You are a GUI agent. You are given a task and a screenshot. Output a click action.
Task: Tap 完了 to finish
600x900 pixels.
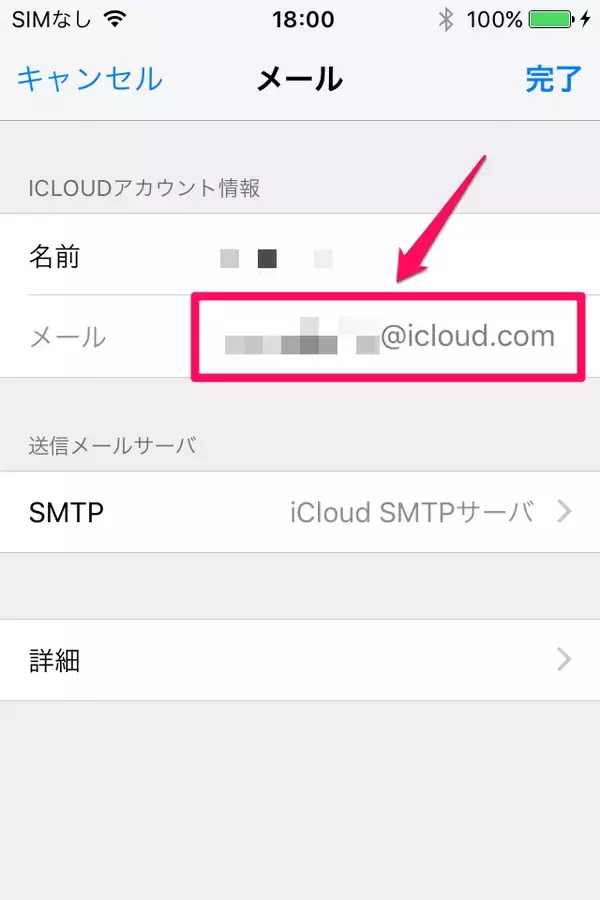[x=553, y=79]
